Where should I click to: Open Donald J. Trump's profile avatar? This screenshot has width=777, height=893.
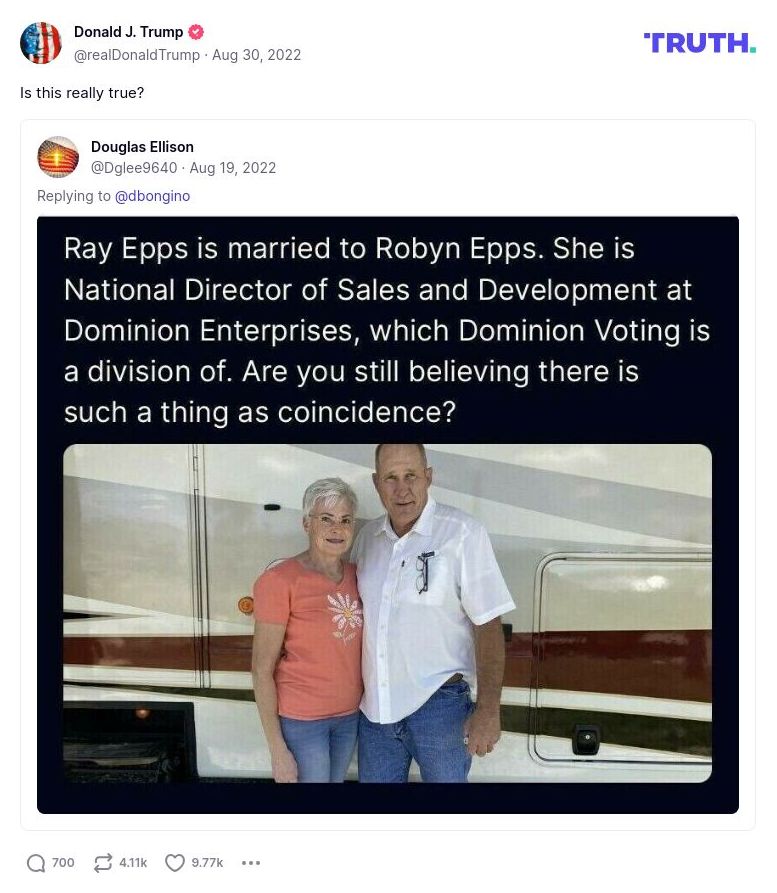point(41,43)
